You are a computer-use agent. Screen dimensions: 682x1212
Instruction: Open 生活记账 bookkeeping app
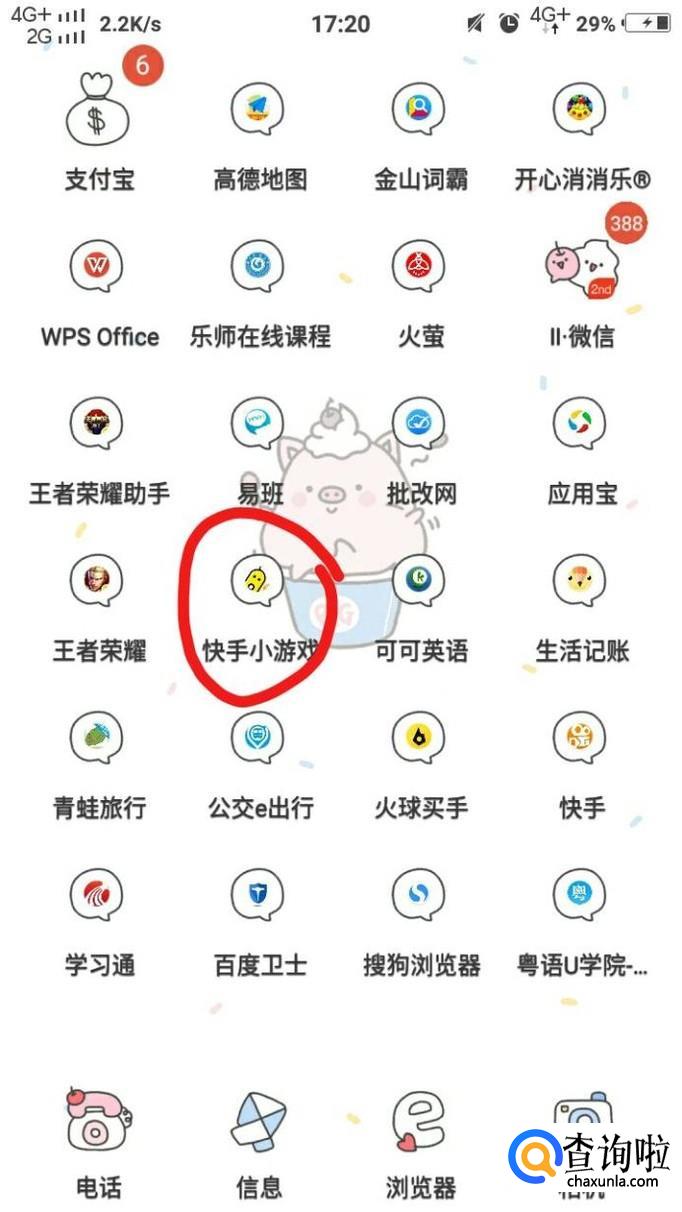tap(581, 581)
